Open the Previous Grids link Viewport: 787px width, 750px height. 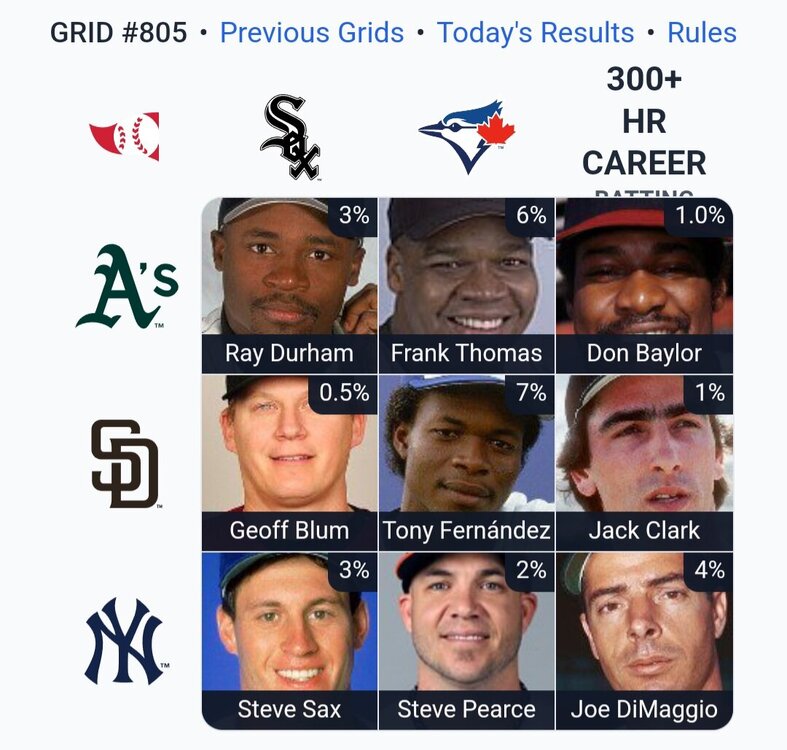point(312,33)
